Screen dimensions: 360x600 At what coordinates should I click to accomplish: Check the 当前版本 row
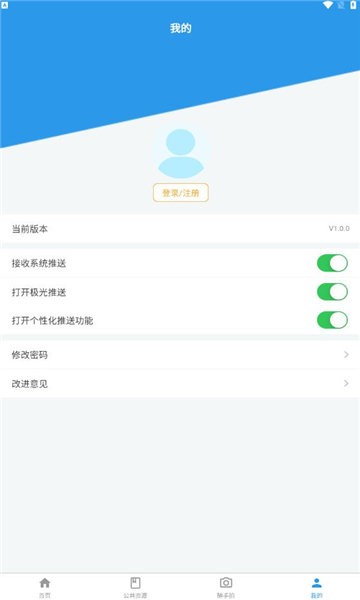[x=180, y=229]
